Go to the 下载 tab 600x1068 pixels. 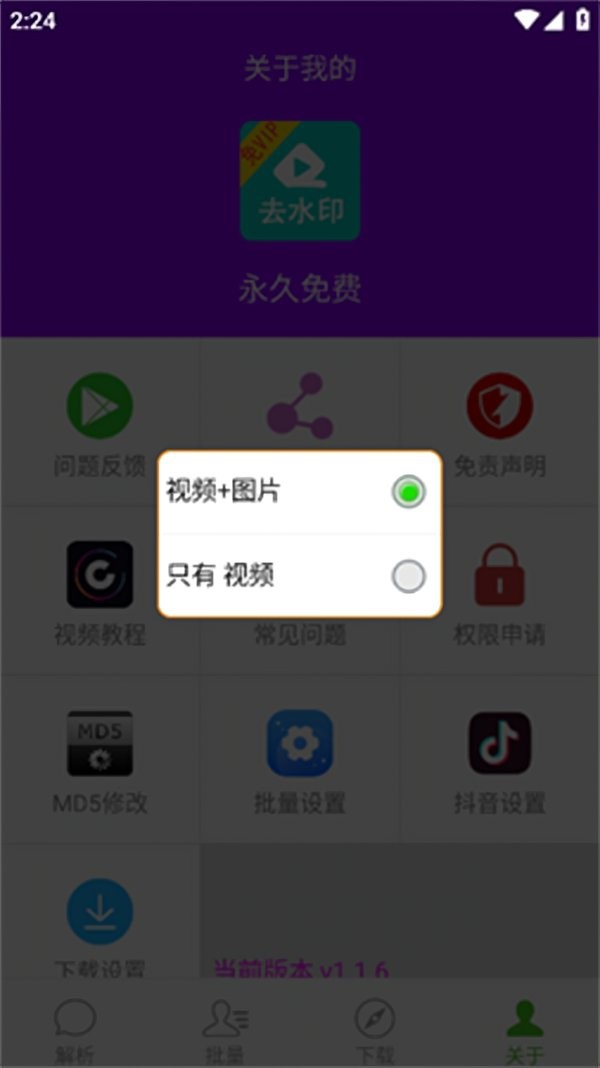point(375,1030)
